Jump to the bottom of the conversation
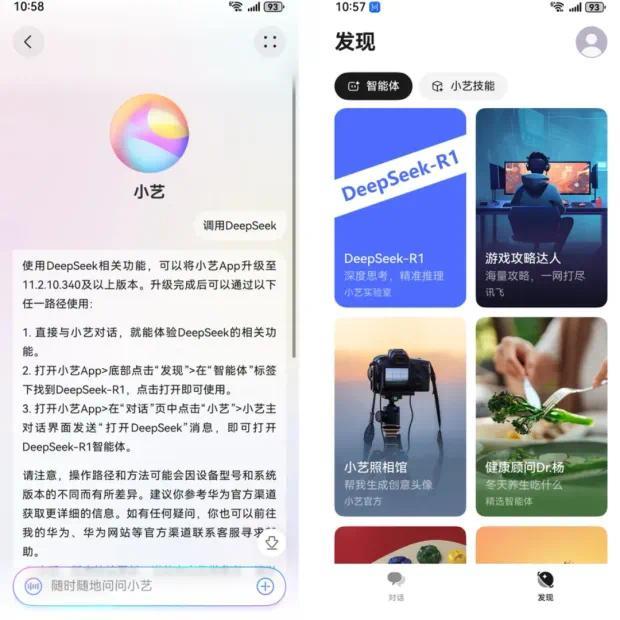 point(271,543)
